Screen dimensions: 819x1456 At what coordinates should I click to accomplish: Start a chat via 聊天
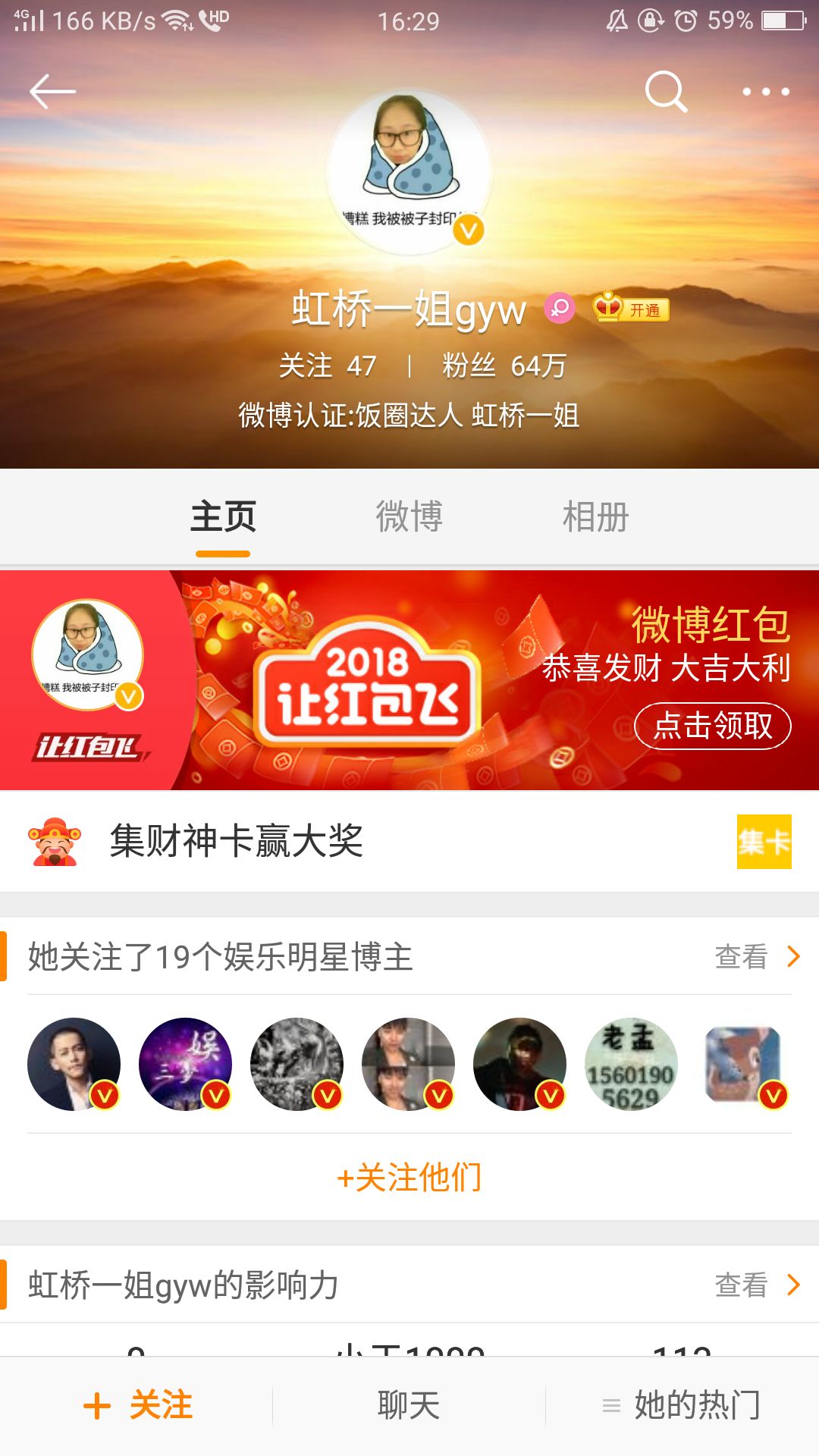409,1406
